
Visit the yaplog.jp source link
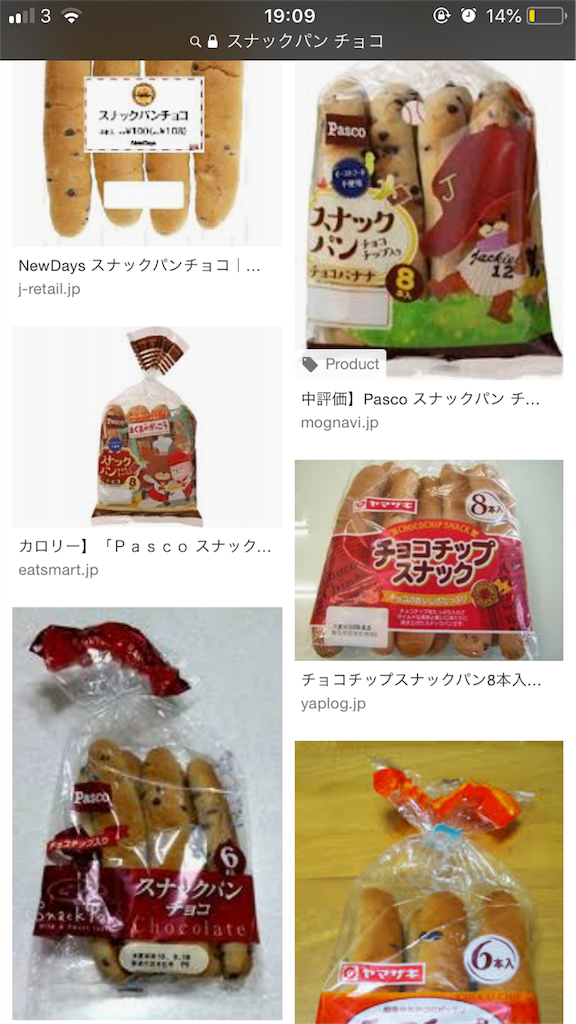pos(334,703)
